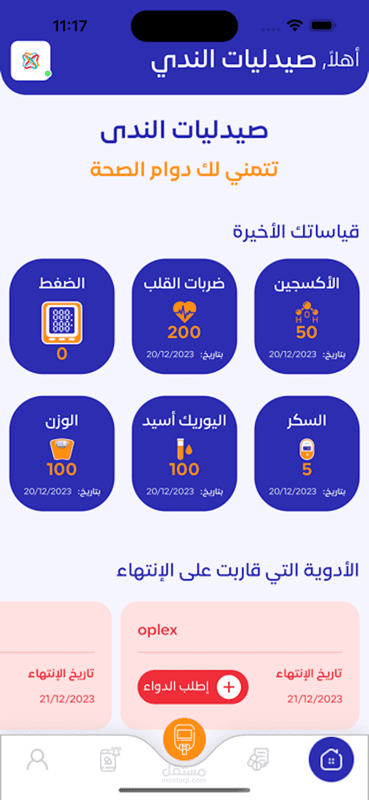Open the الضغط measurement card
This screenshot has width=369, height=800.
pos(62,316)
